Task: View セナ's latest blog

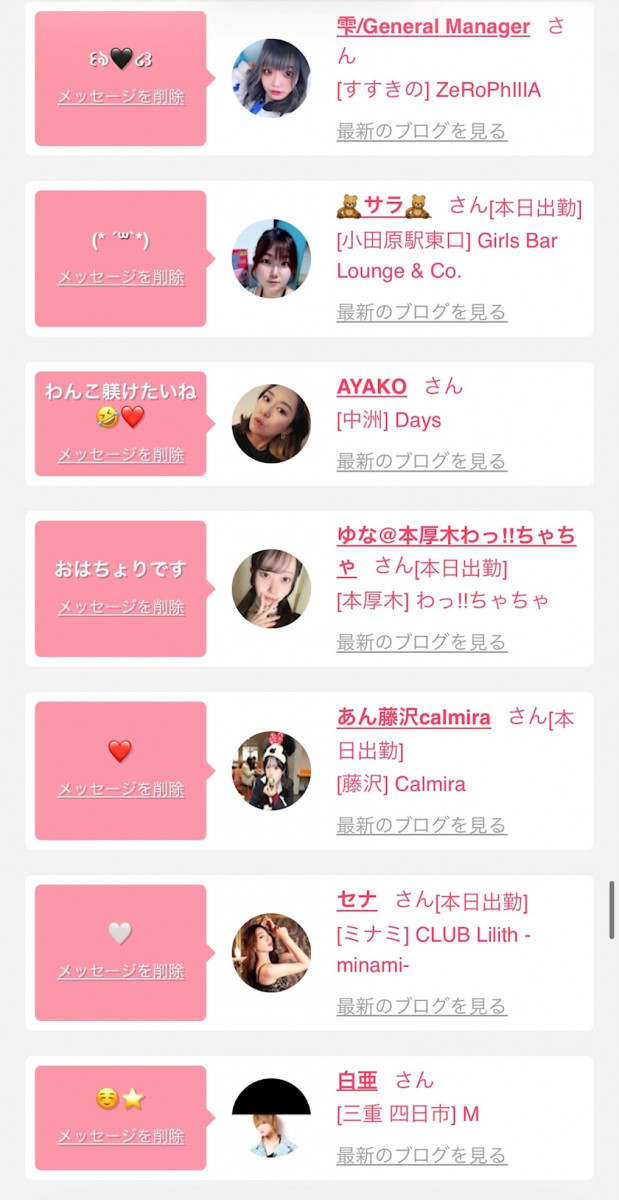Action: coord(421,1007)
